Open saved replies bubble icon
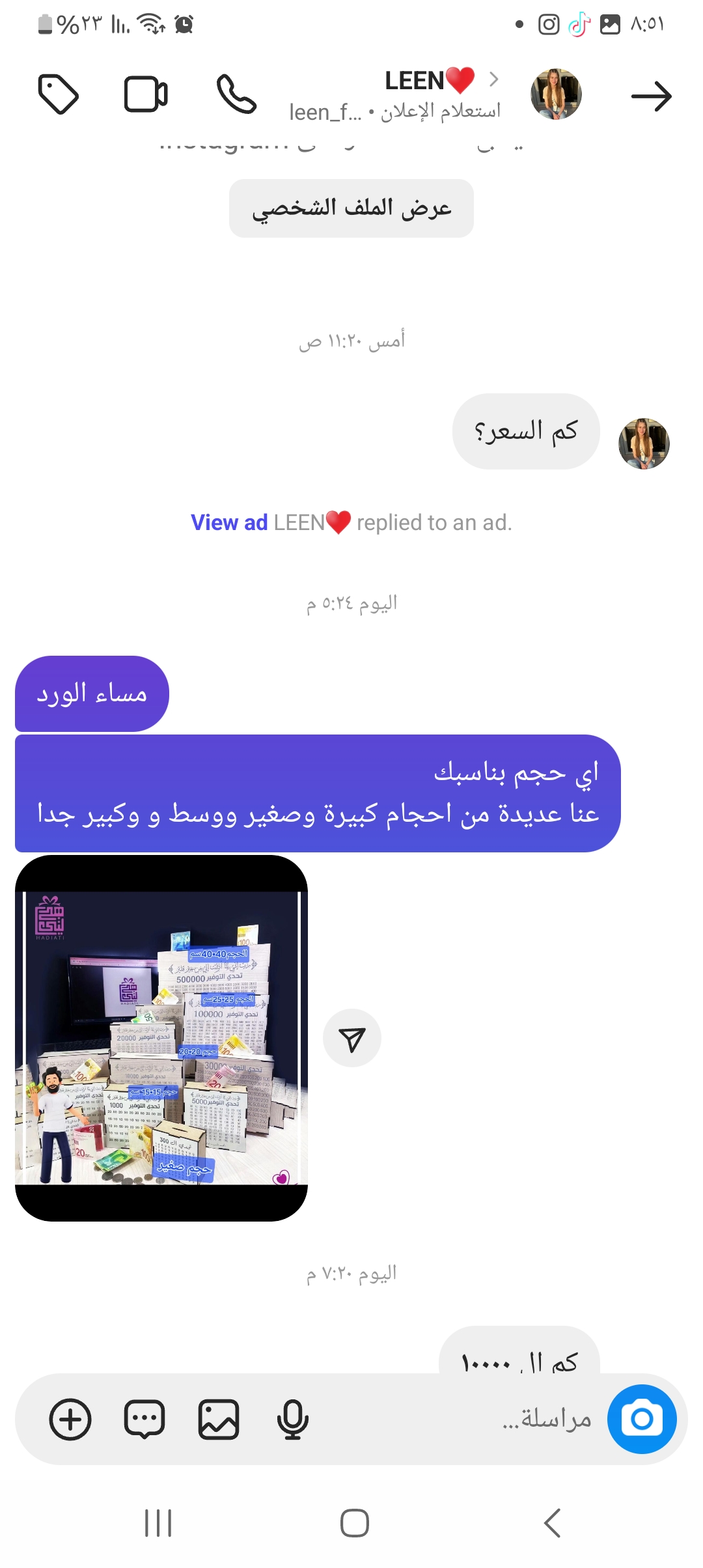The height and width of the screenshot is (1568, 703). click(145, 1419)
